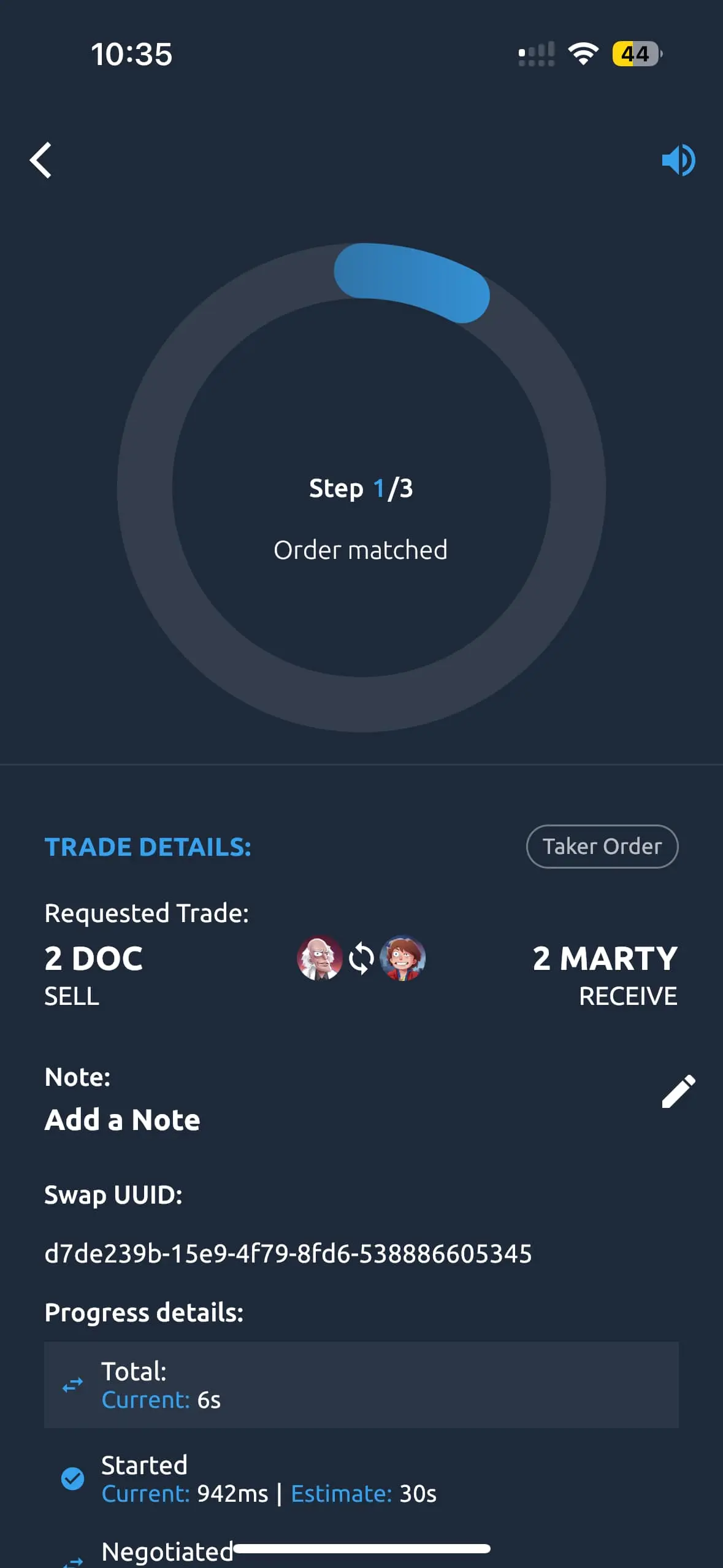Mute the swap sound notification

point(678,161)
